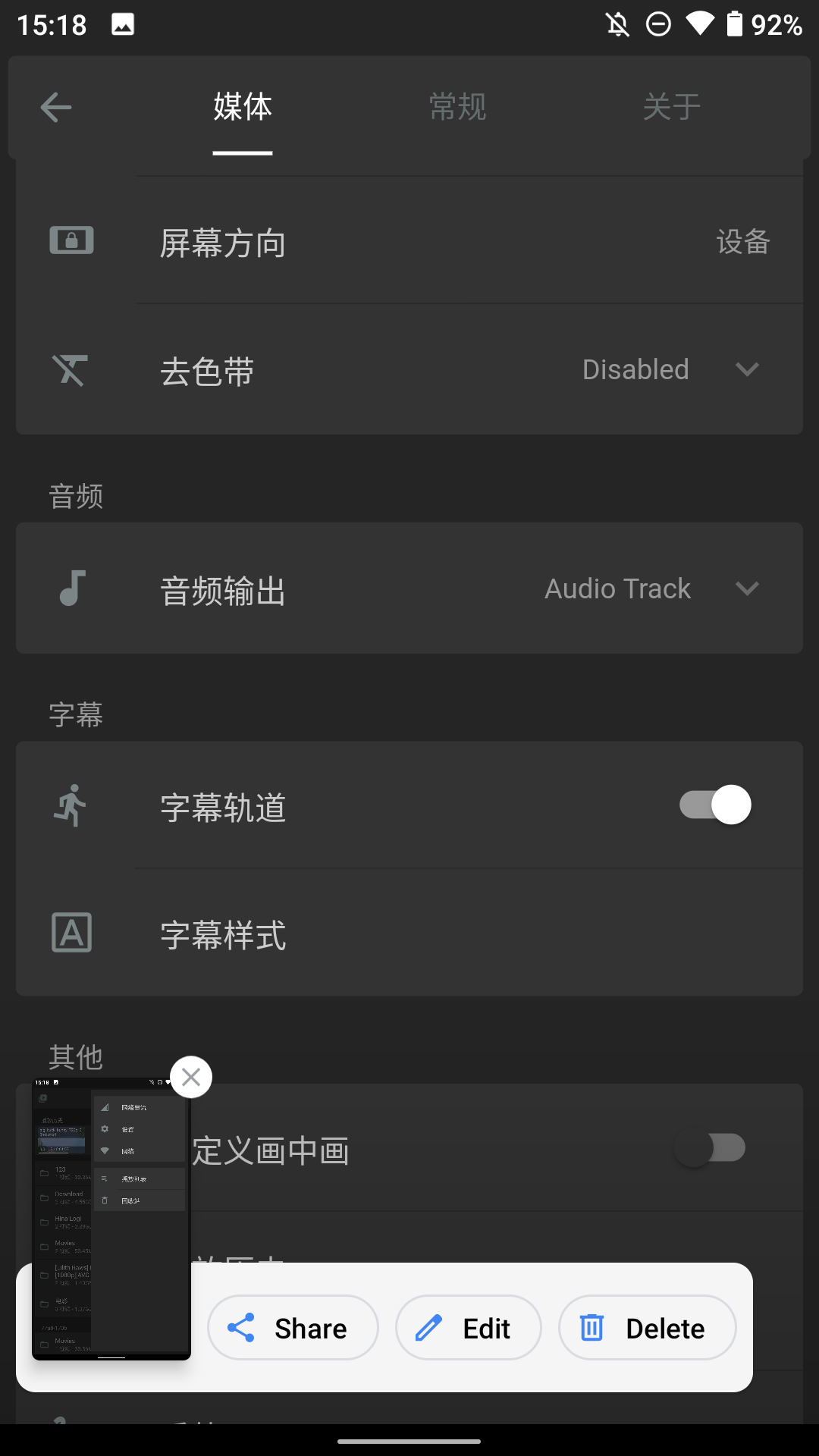The image size is (819, 1456).
Task: Switch to the 常规 tab
Action: click(457, 107)
